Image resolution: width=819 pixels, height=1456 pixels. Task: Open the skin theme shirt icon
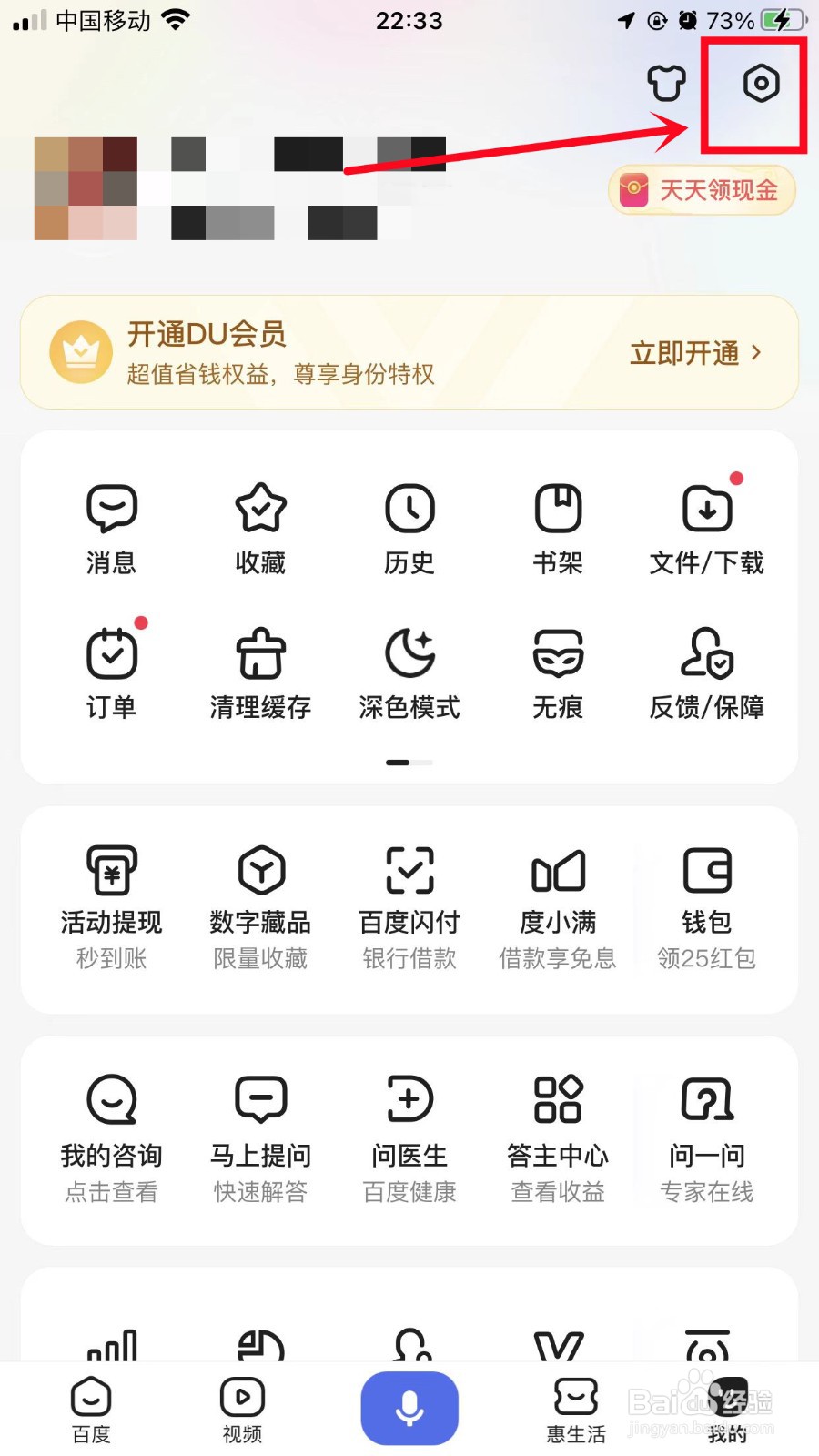pos(666,84)
